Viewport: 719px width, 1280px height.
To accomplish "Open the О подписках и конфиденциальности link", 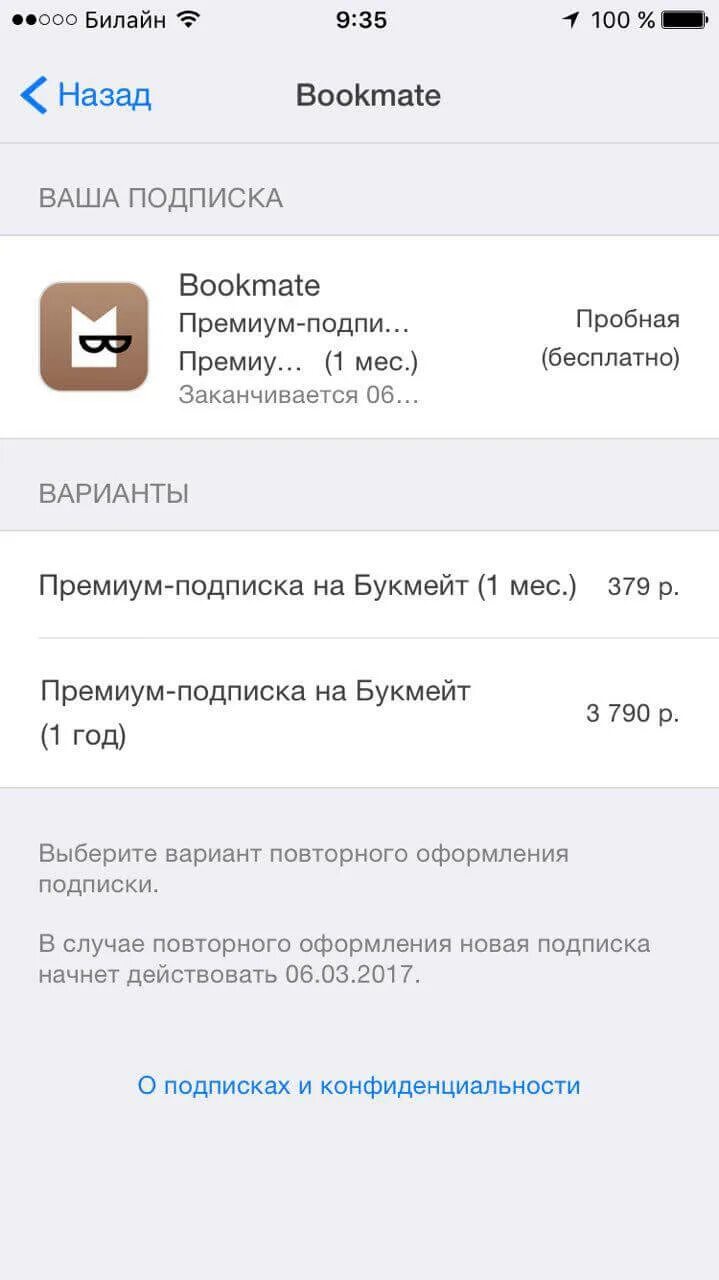I will pyautogui.click(x=359, y=1085).
